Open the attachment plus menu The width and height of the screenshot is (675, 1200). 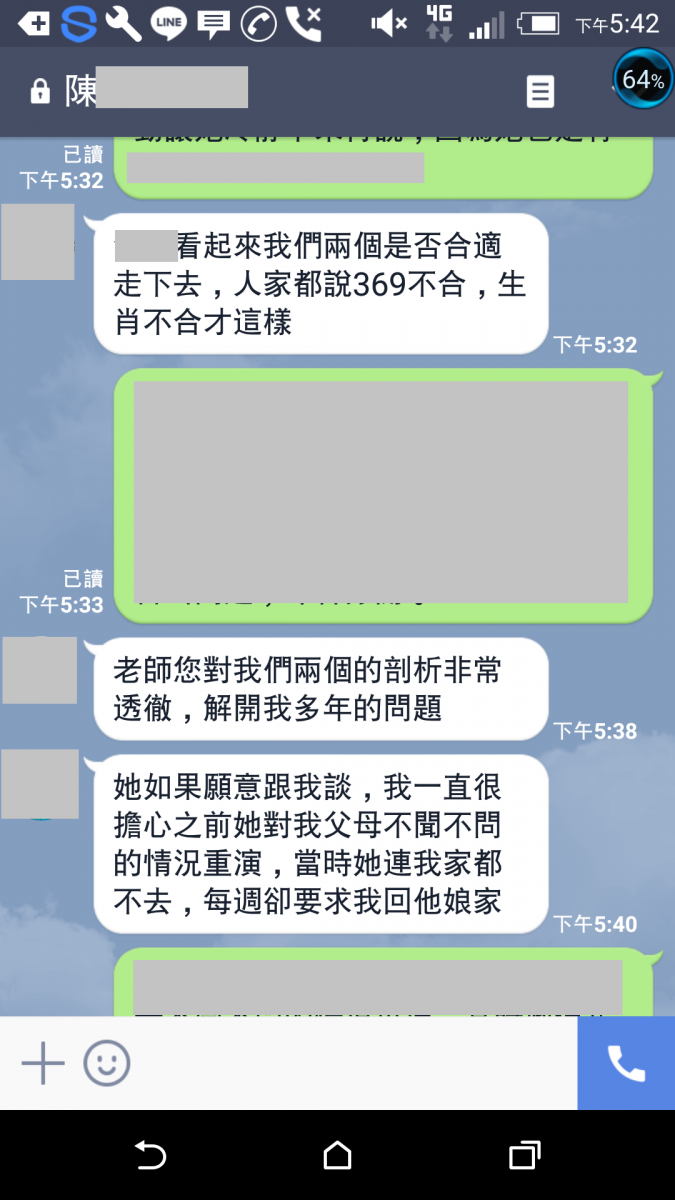[x=43, y=1063]
